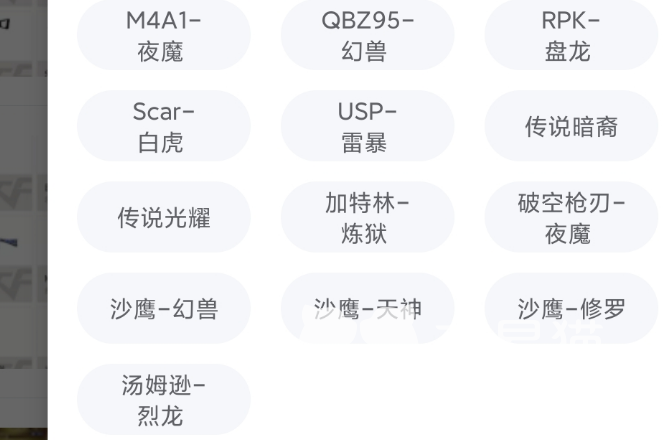Pick the 沙鹰-天神 chip
Screen dimensions: 663x440
(367, 309)
